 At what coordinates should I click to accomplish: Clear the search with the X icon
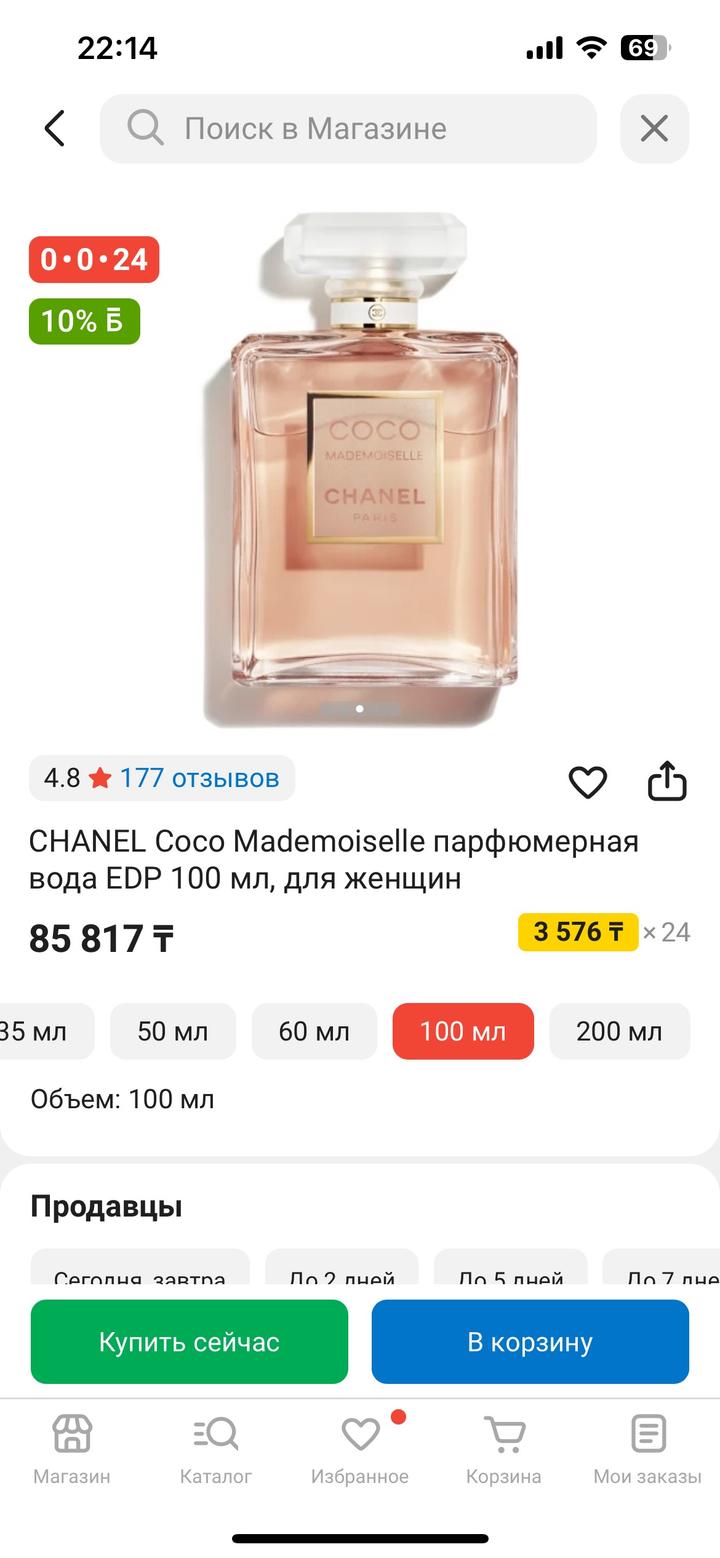[655, 128]
